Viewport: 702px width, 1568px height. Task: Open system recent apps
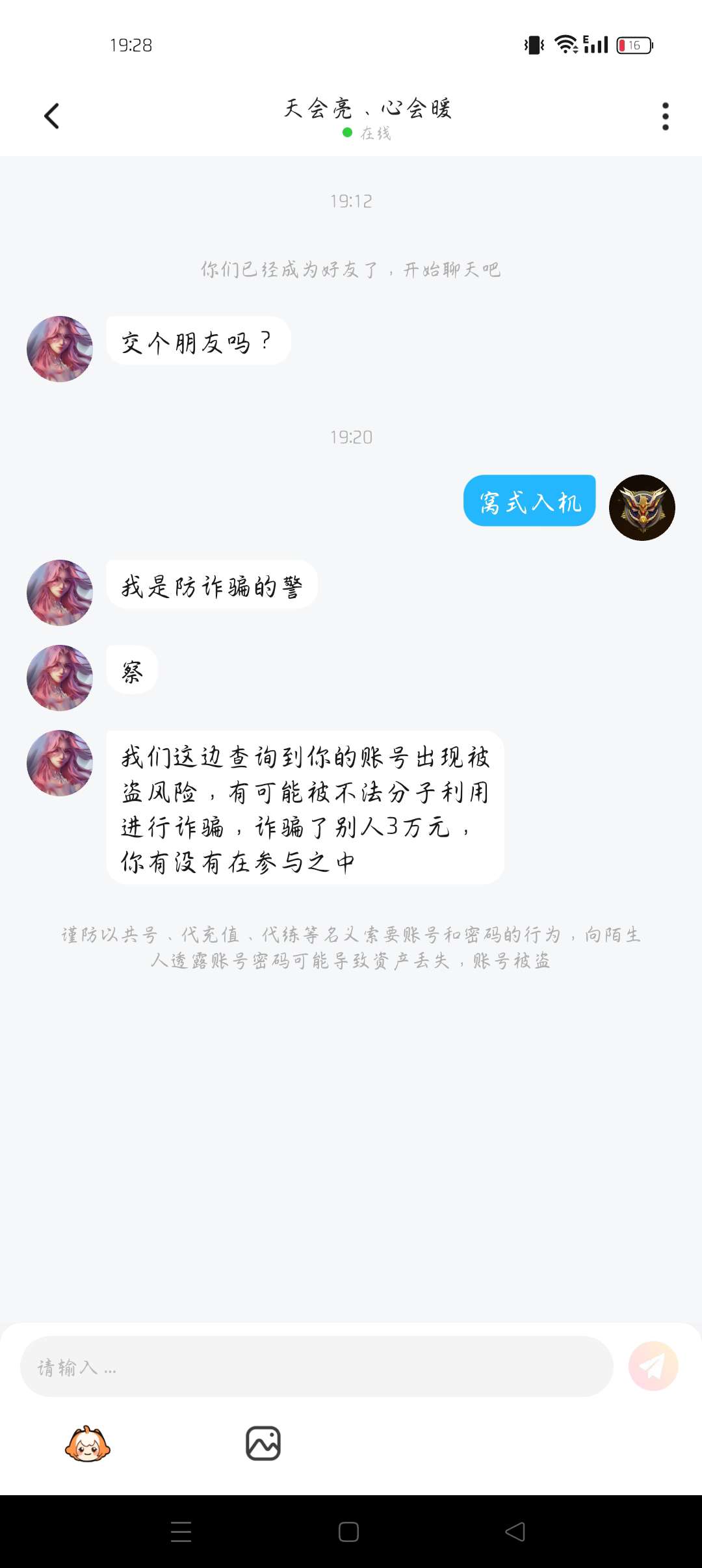click(x=181, y=1532)
